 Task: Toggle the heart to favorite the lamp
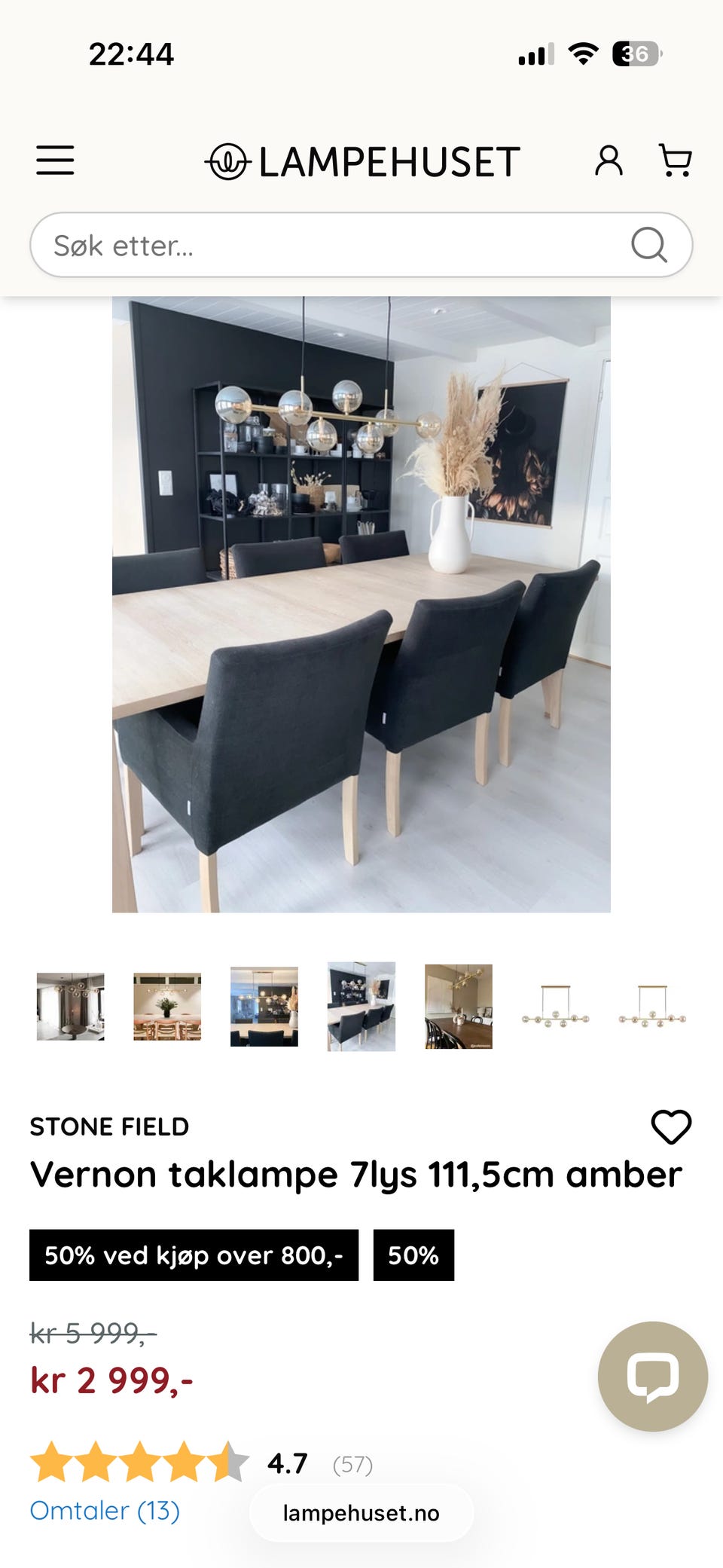pos(670,1126)
